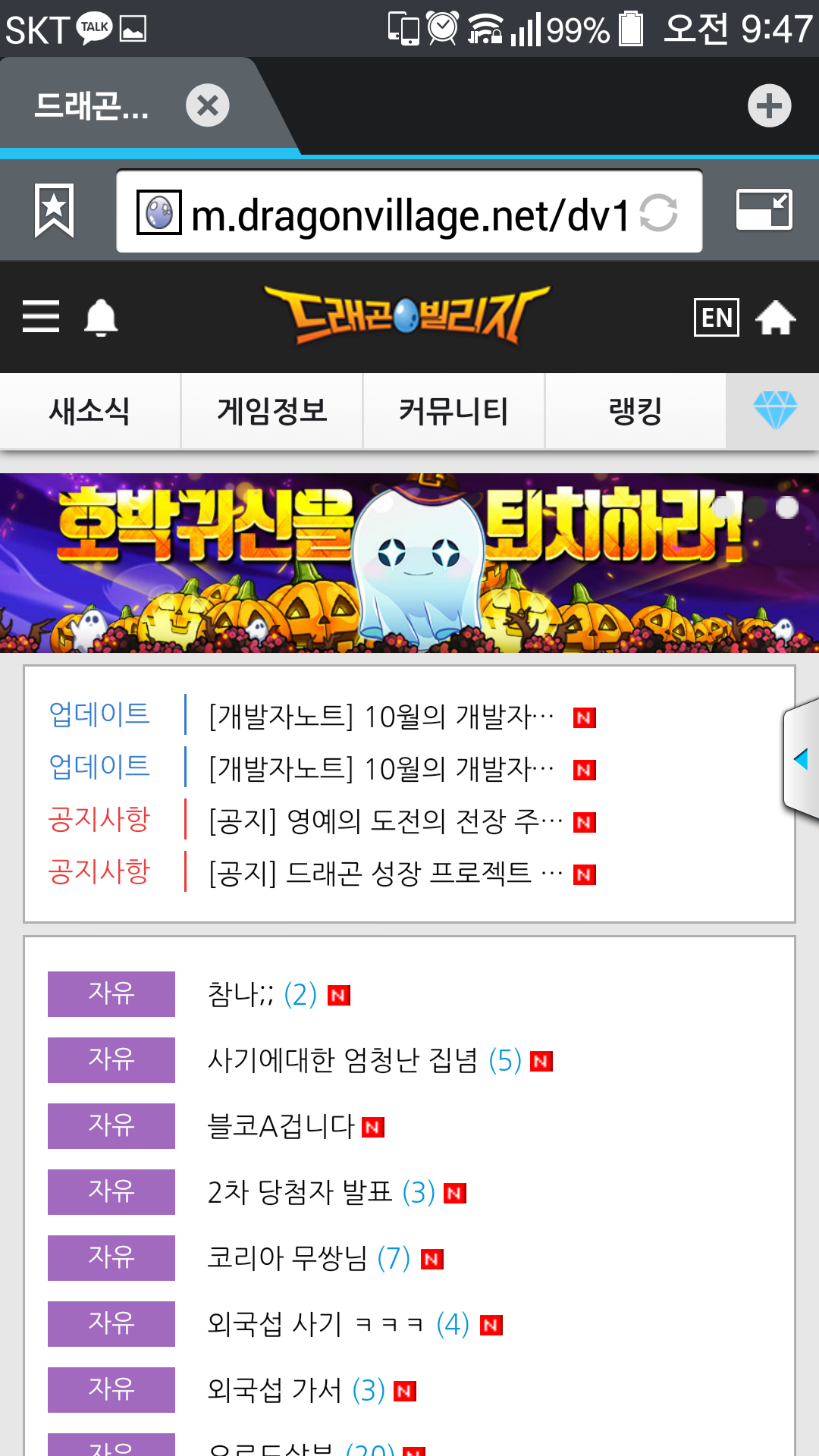Open the browser window switcher icon
This screenshot has height=1456, width=819.
[764, 210]
